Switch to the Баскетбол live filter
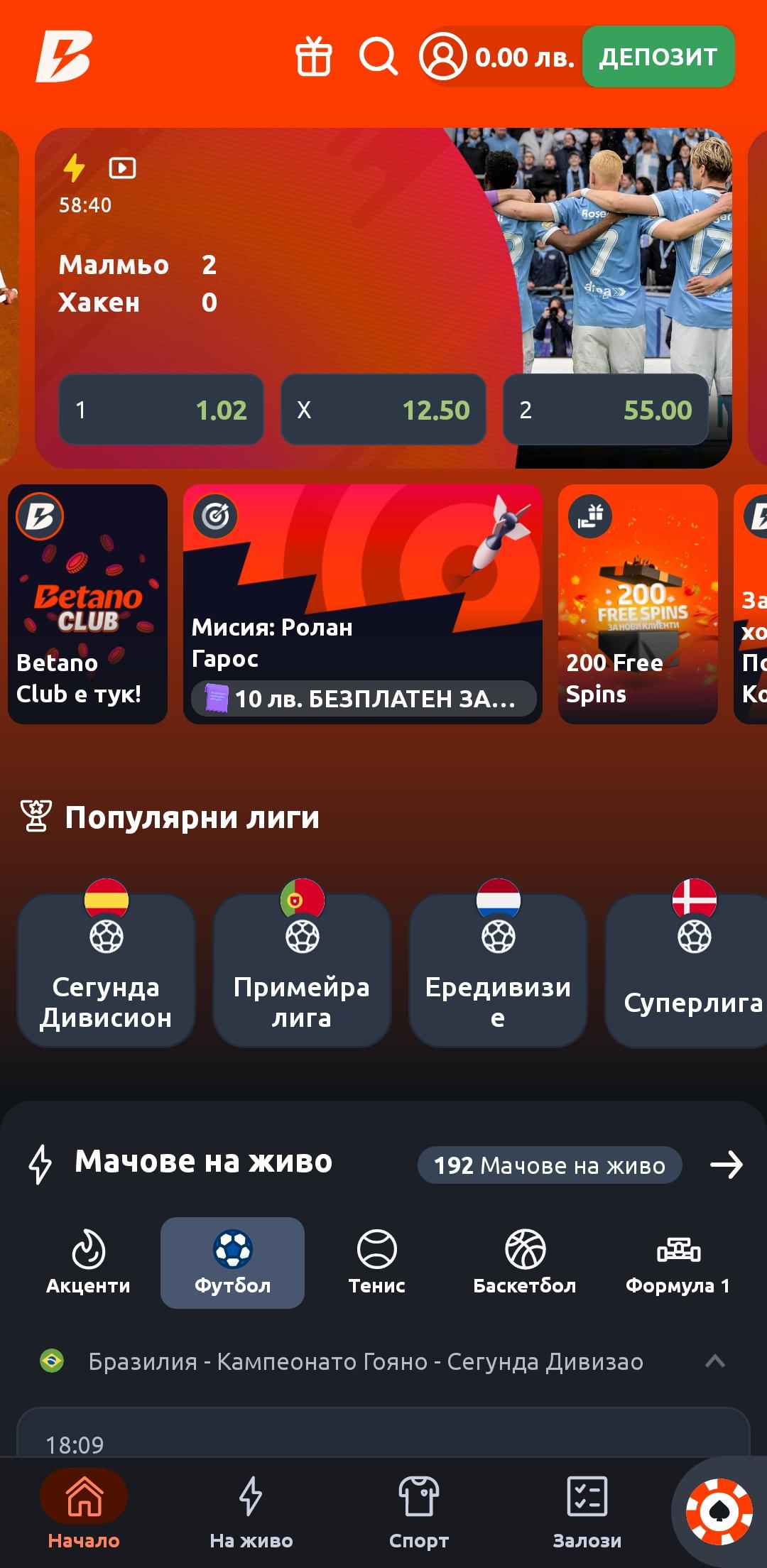Image resolution: width=767 pixels, height=1568 pixels. tap(524, 1263)
